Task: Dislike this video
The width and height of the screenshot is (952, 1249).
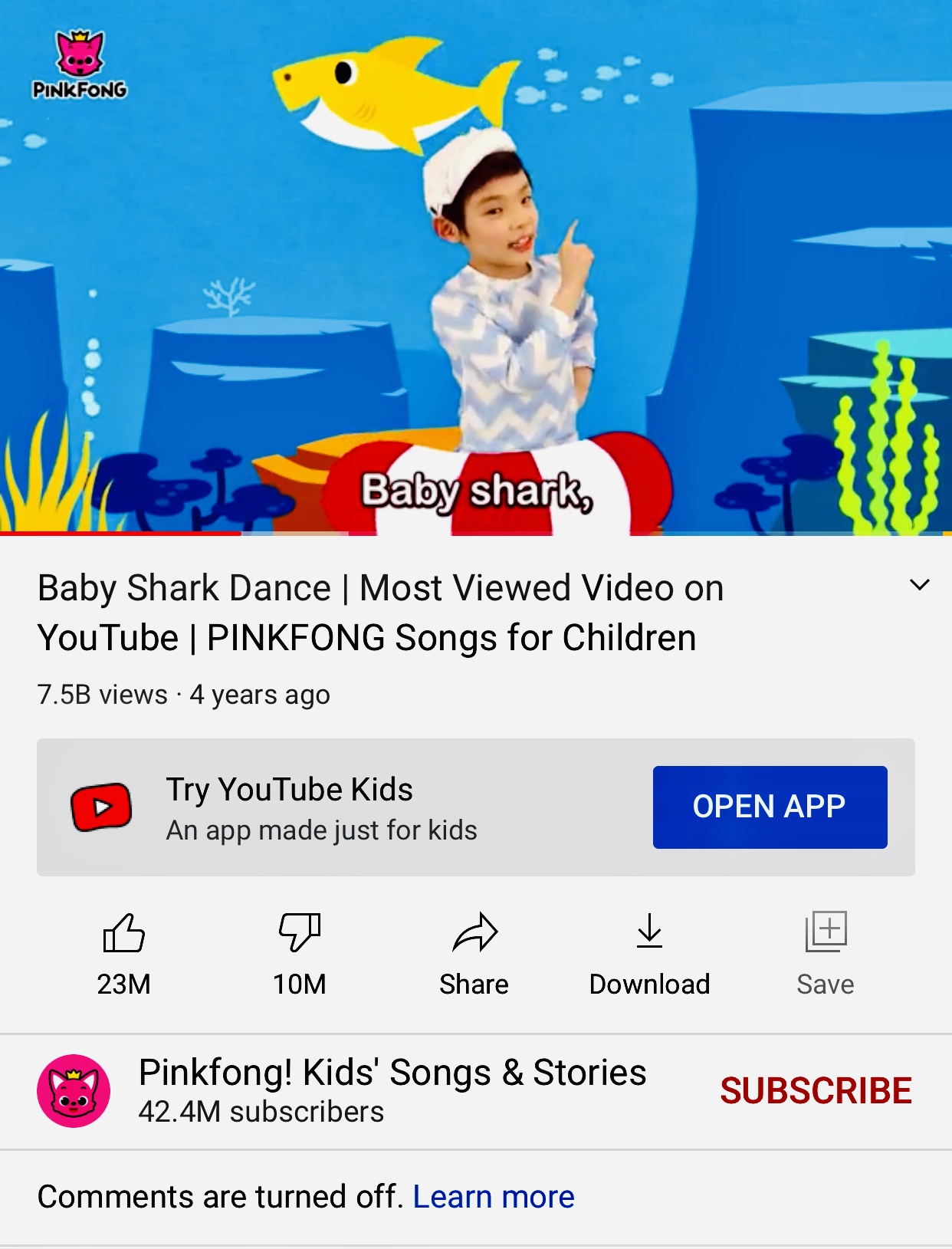Action: pyautogui.click(x=300, y=954)
